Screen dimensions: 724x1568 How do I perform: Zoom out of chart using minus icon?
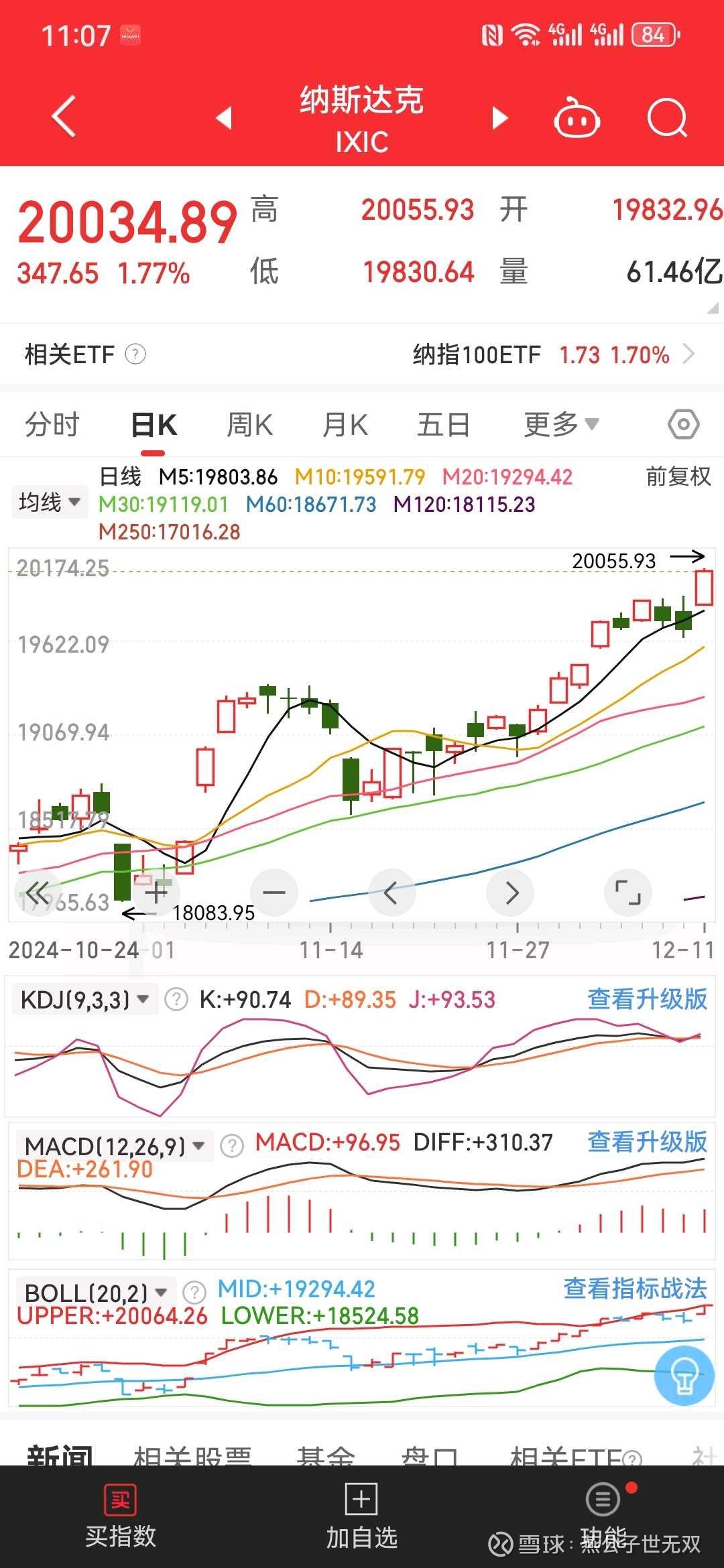click(274, 893)
